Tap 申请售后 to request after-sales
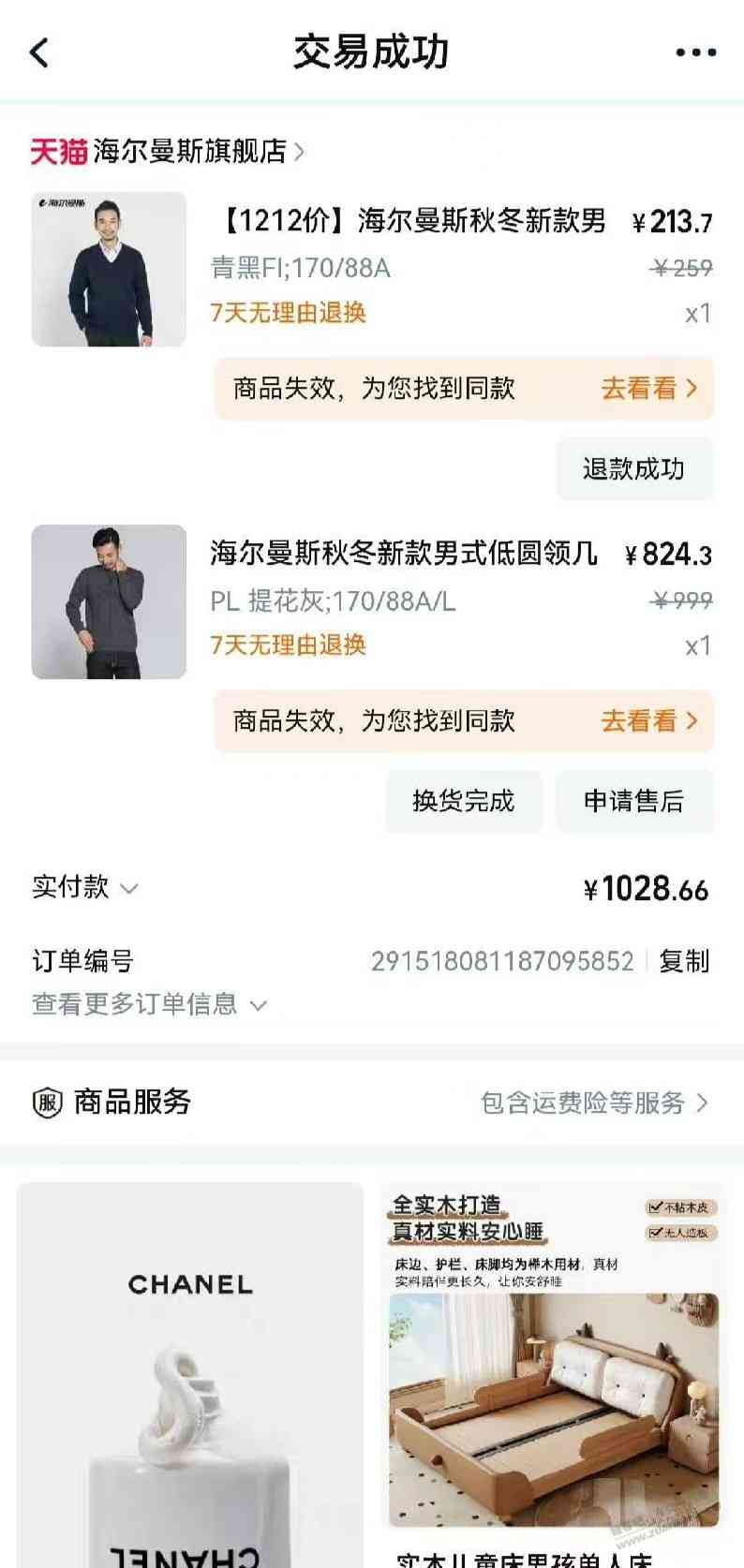744x1568 pixels. click(634, 801)
